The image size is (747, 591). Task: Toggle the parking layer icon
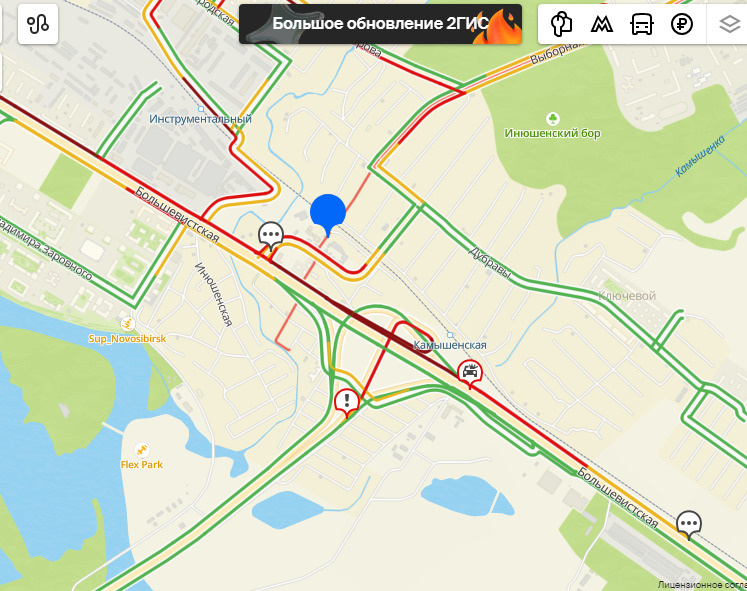pyautogui.click(x=562, y=23)
